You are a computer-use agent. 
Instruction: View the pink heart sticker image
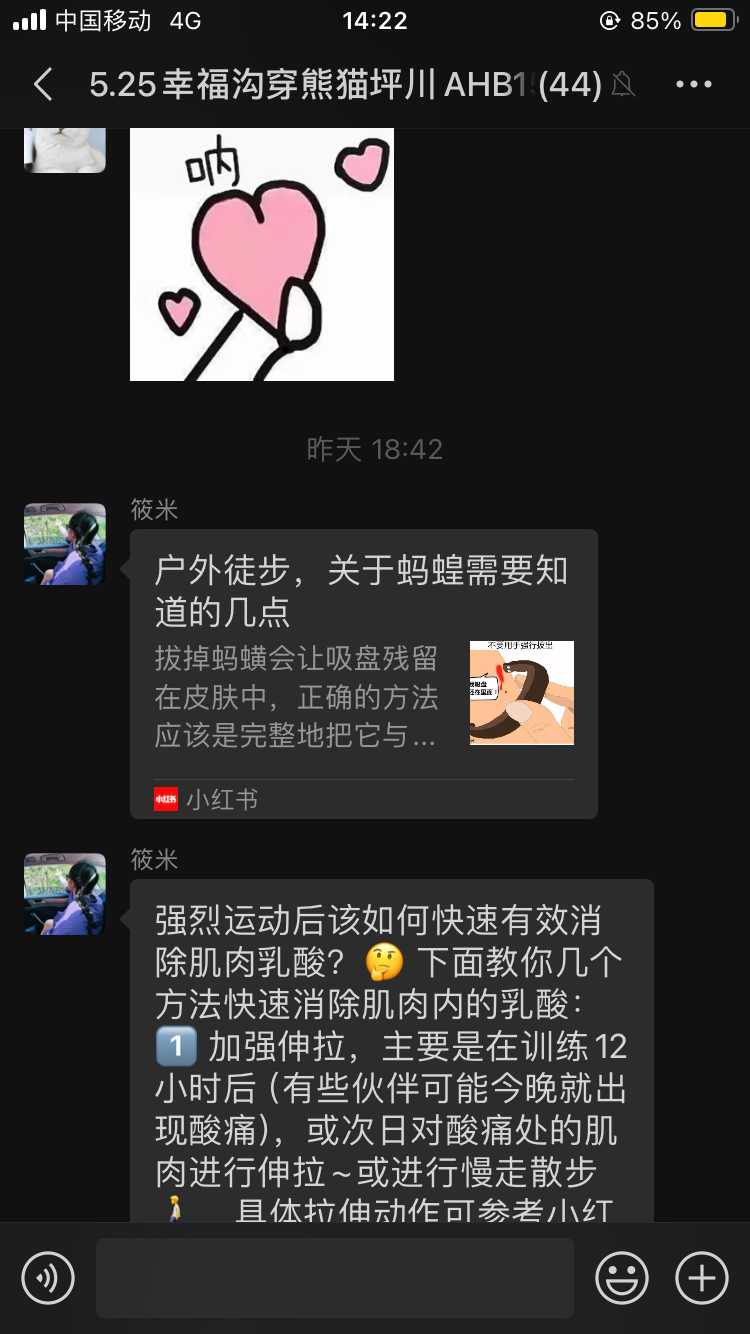click(262, 254)
